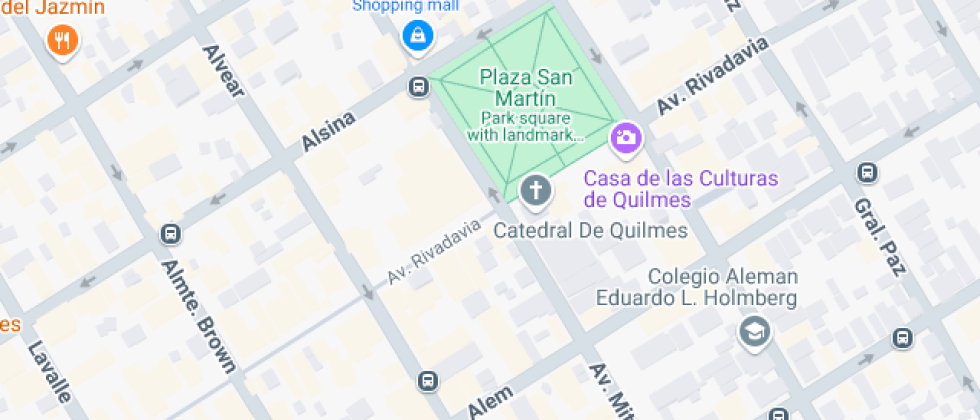The height and width of the screenshot is (420, 980).
Task: Tap the Shopping mall marker
Action: tap(416, 37)
